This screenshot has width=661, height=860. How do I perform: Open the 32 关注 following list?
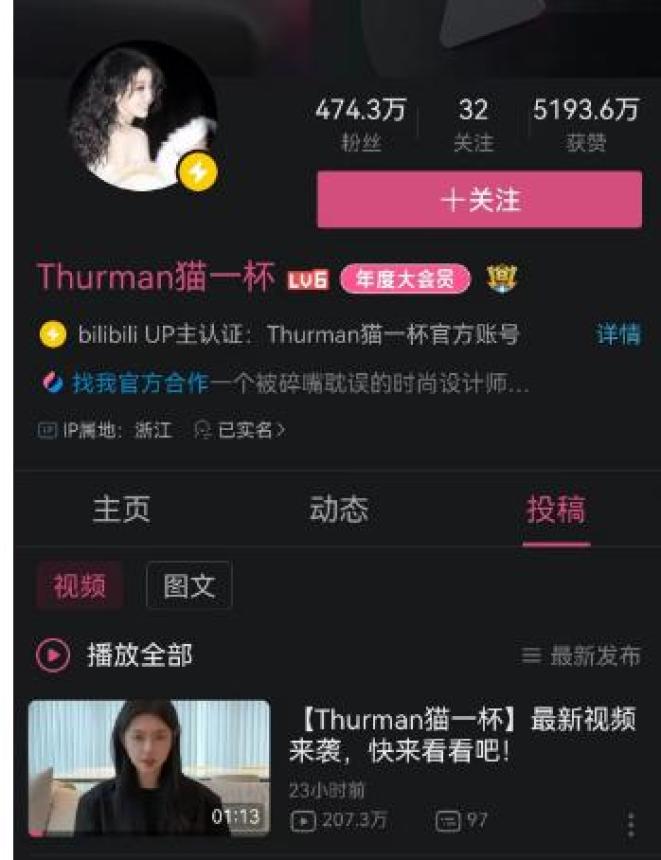[x=473, y=124]
